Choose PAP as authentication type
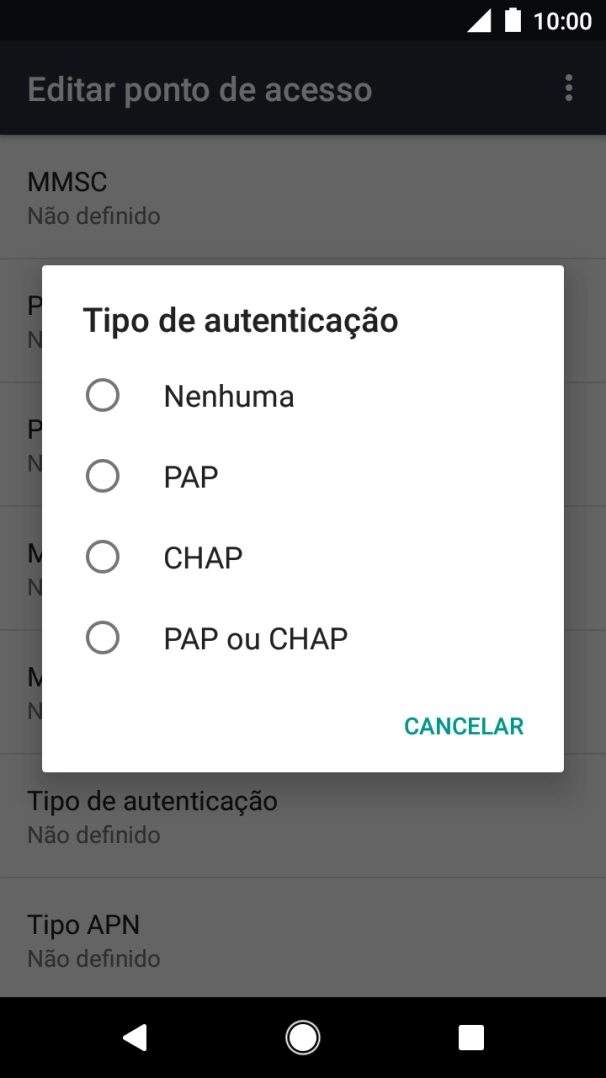The width and height of the screenshot is (606, 1078). tap(103, 477)
